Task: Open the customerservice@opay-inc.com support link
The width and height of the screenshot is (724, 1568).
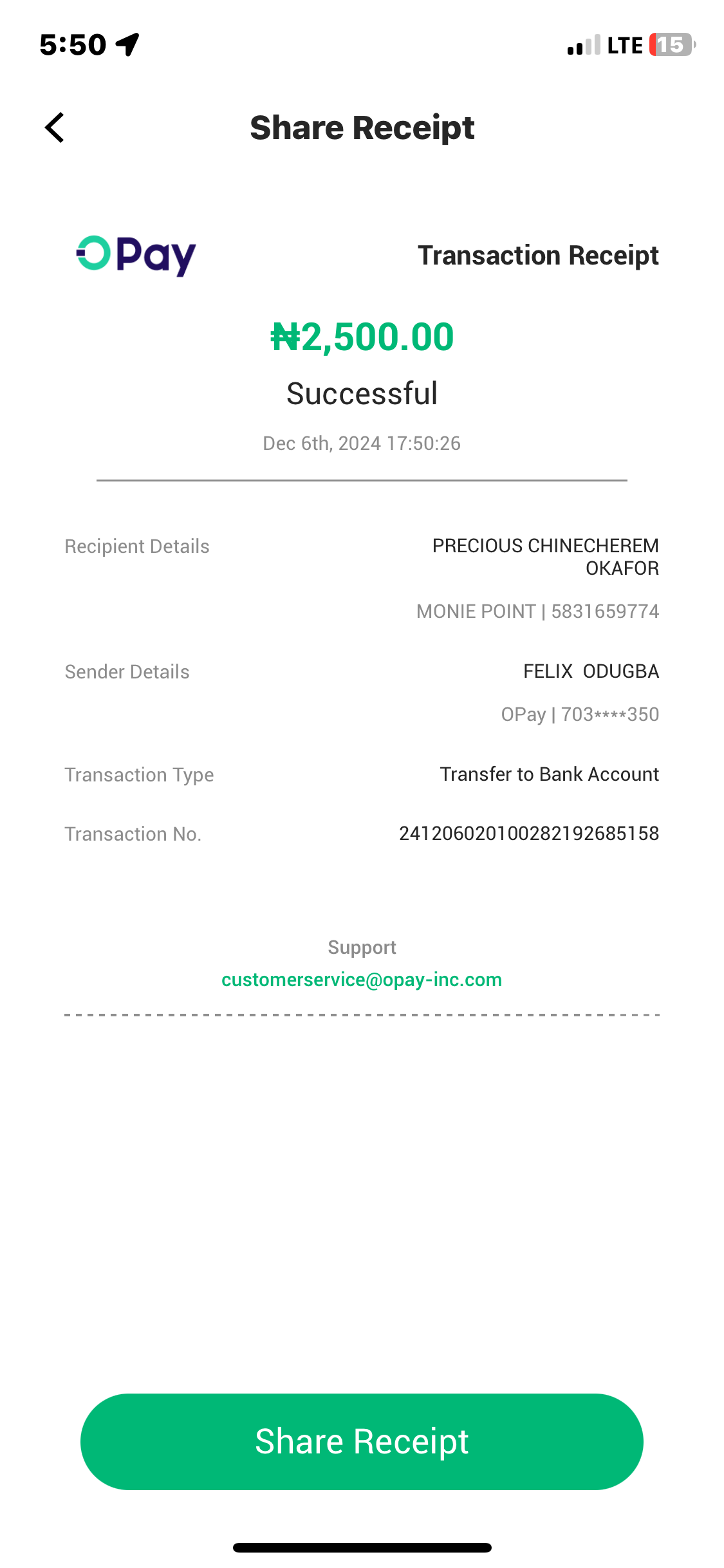Action: (362, 980)
